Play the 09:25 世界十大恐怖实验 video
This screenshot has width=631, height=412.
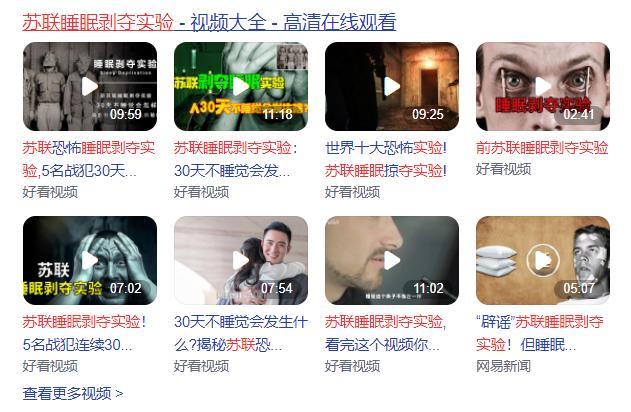coord(391,87)
